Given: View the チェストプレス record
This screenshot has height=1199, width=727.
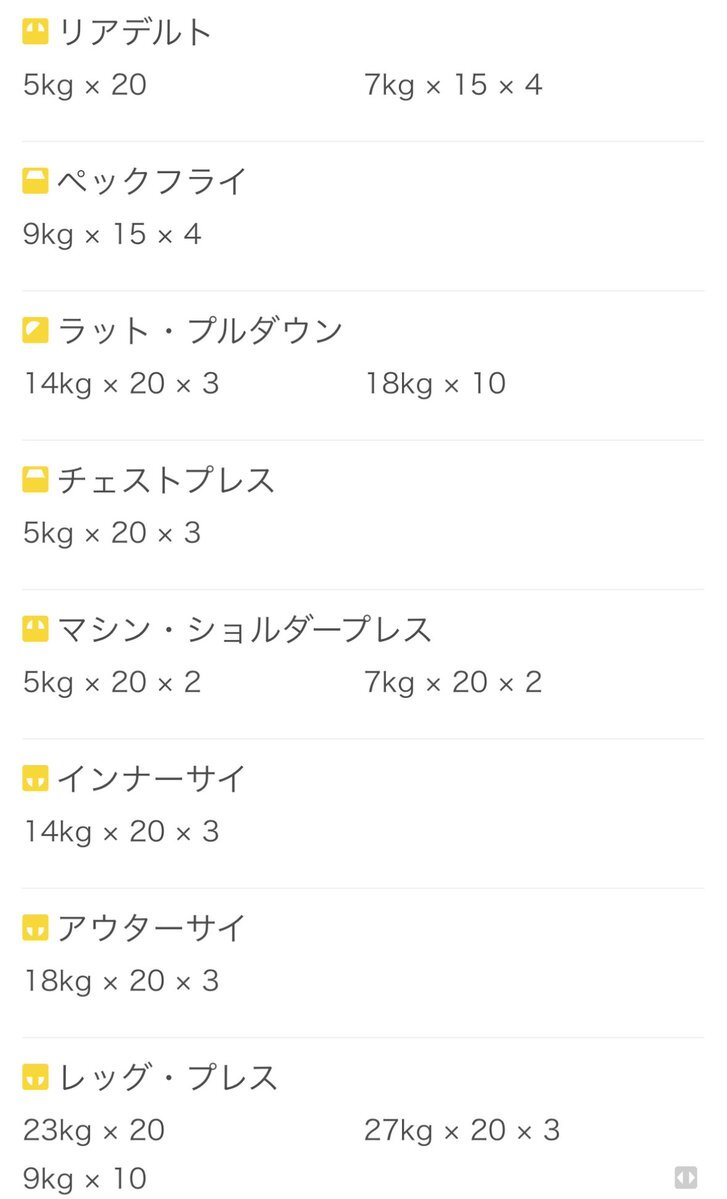Looking at the screenshot, I should [362, 515].
